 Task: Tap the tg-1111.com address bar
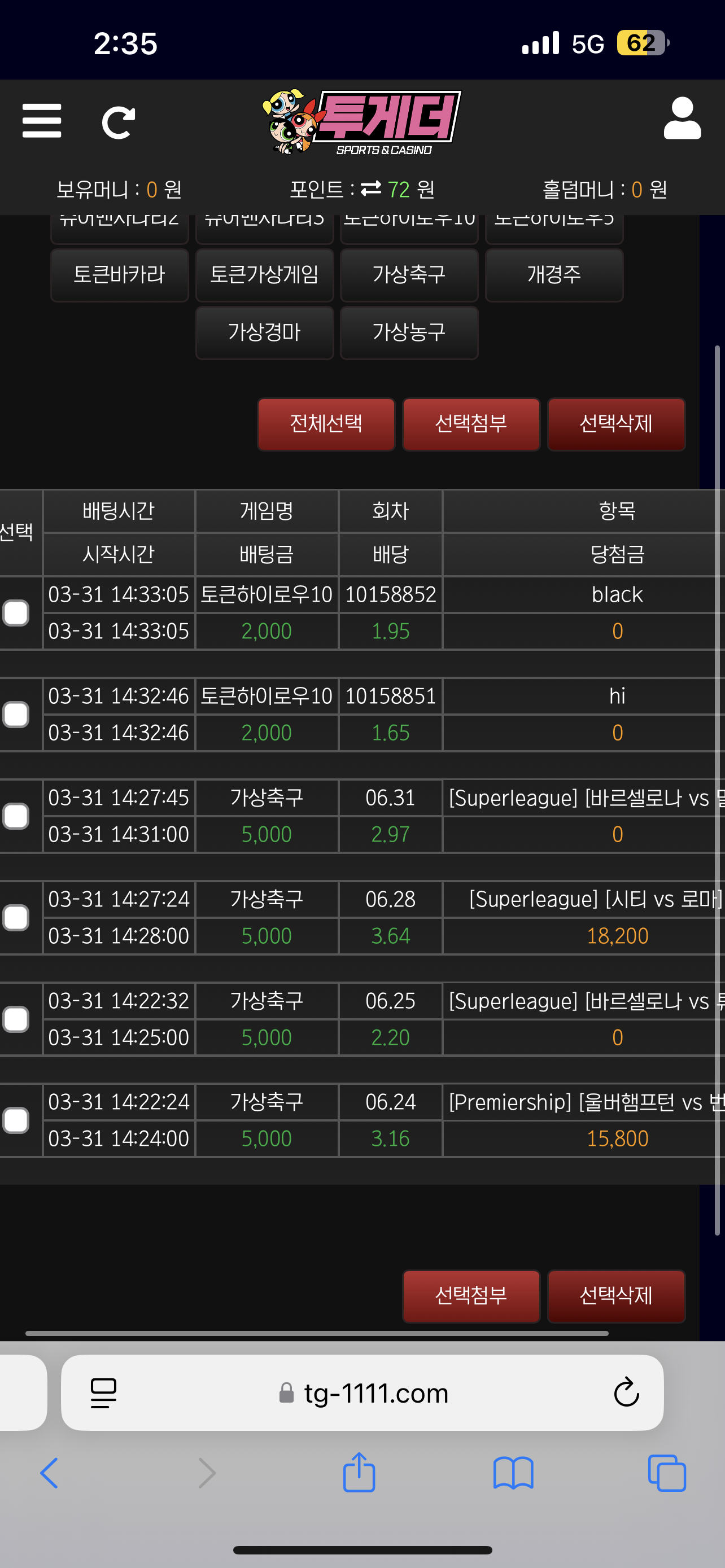tap(376, 1392)
